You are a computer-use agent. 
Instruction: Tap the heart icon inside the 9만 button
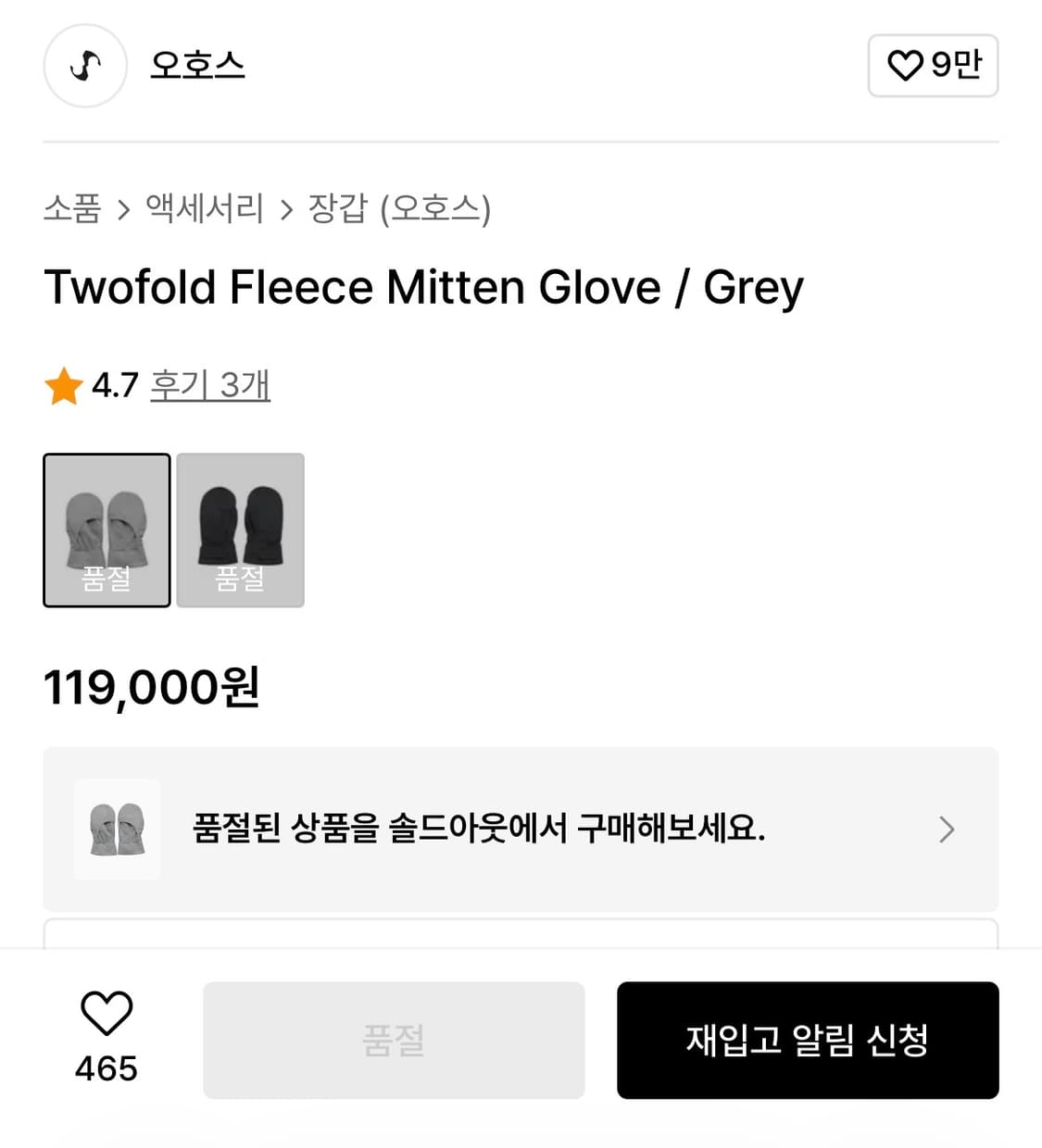pos(904,66)
